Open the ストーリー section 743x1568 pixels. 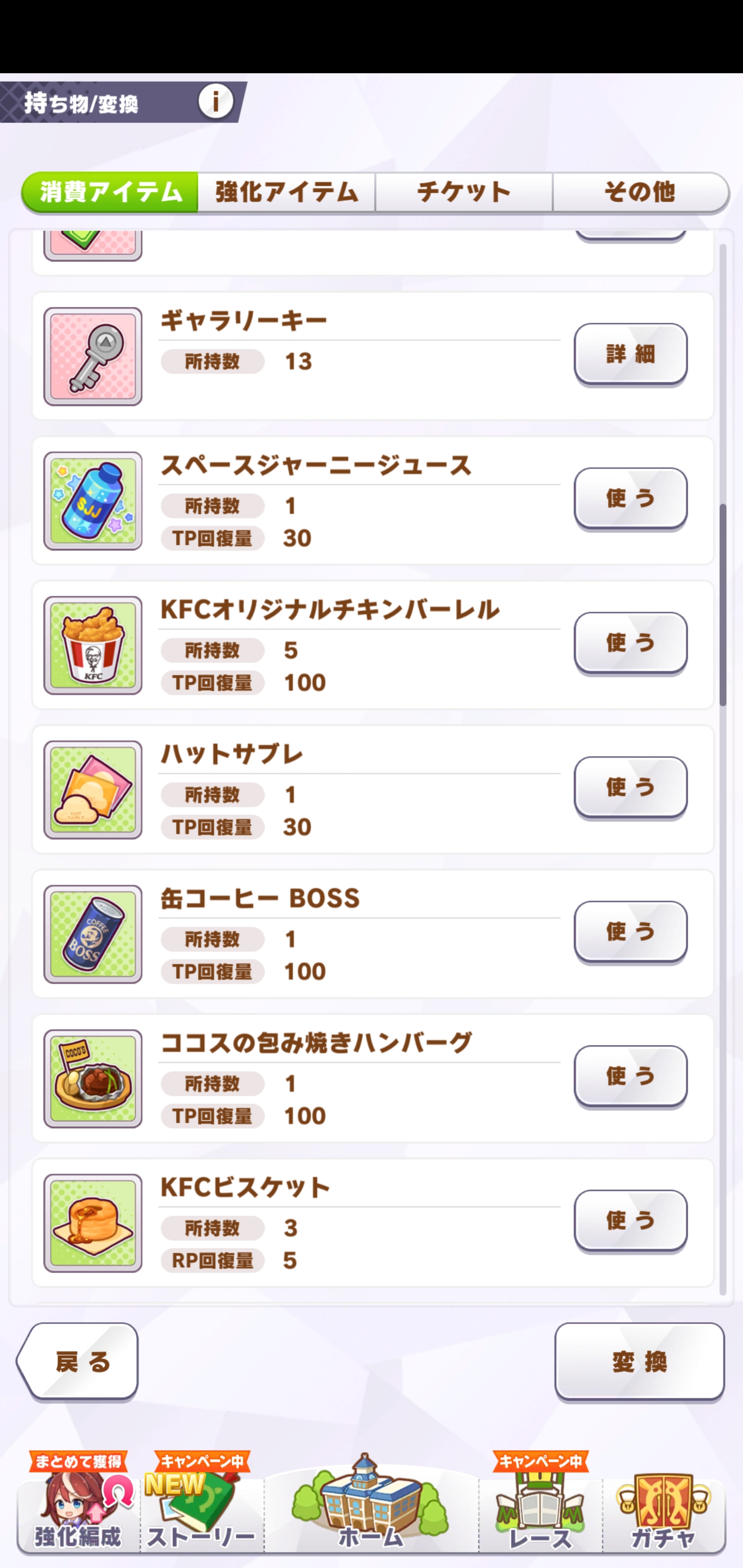pos(201,1510)
